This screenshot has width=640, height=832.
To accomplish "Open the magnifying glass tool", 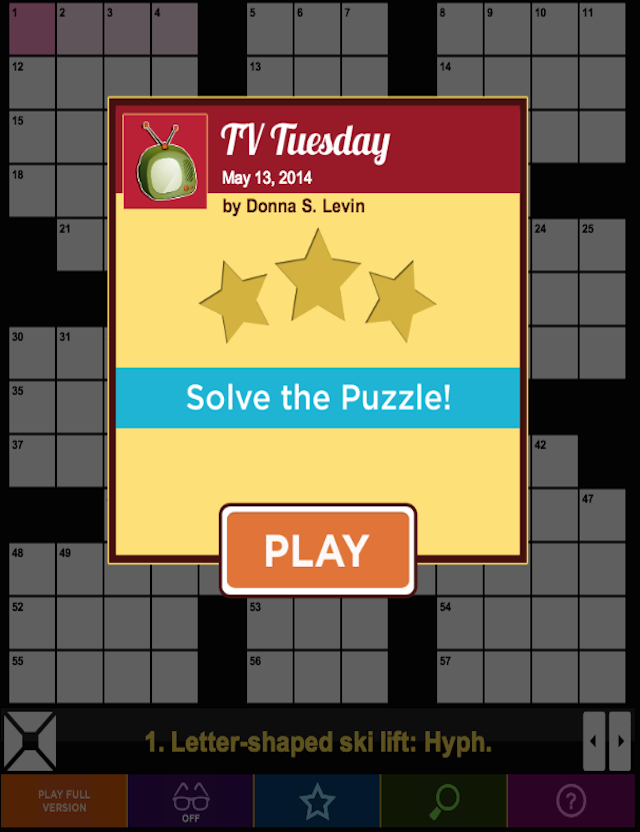I will pos(444,801).
